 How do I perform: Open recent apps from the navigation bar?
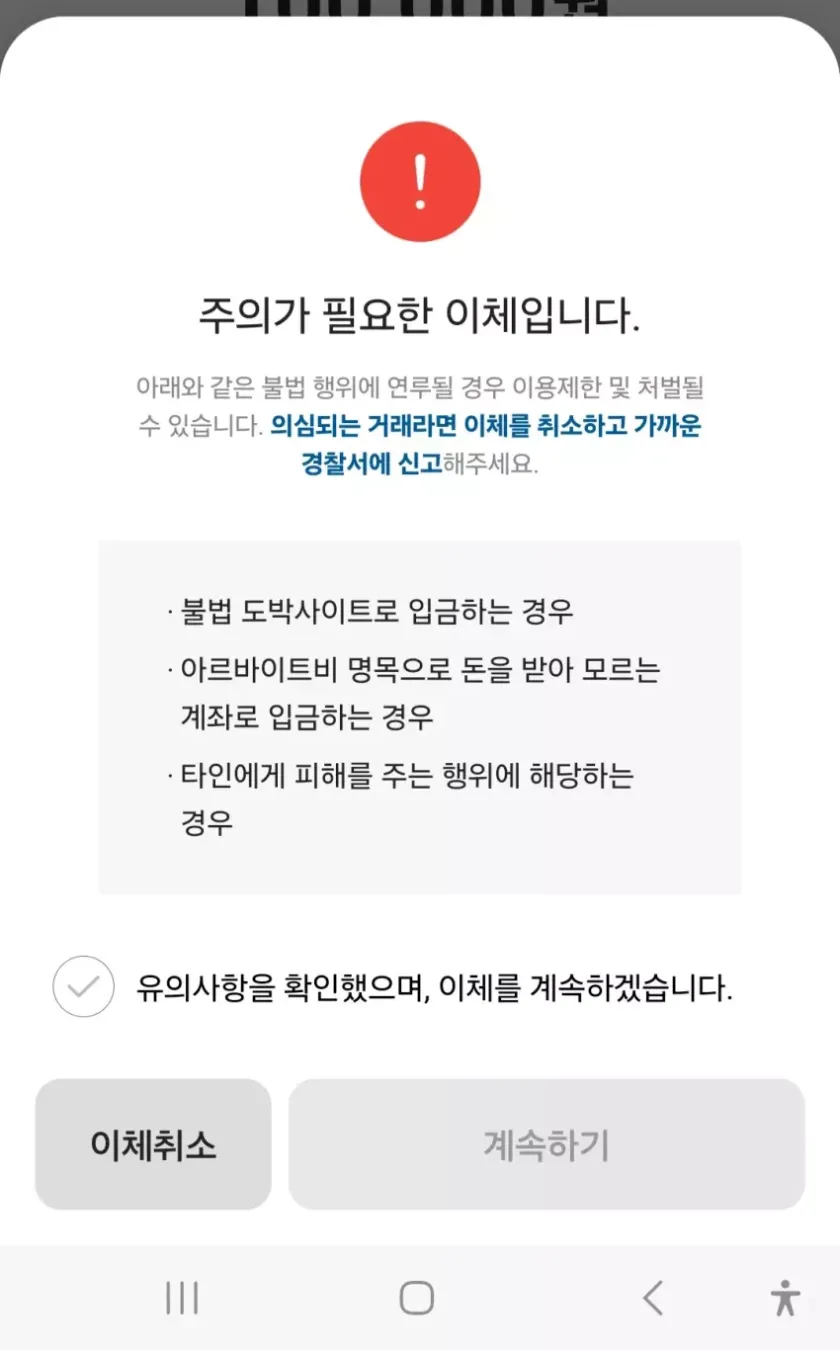coord(182,1298)
